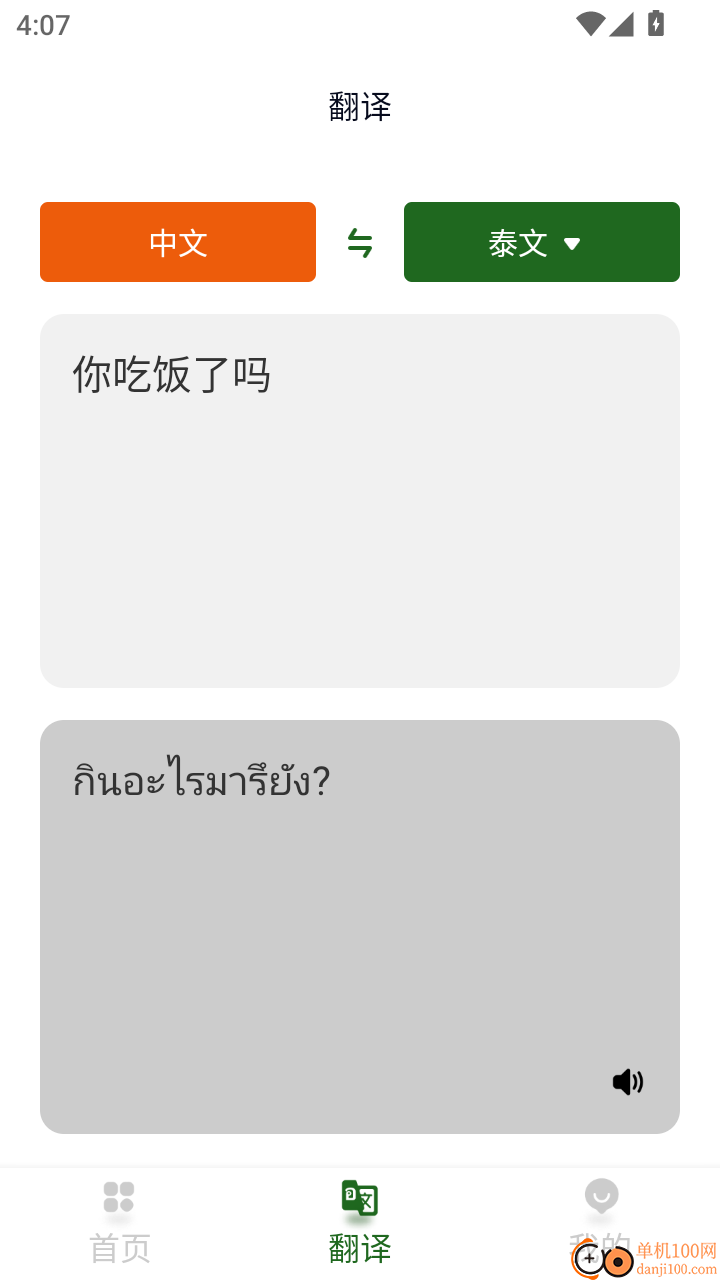Switch to the 翻译 tab

click(x=359, y=1220)
